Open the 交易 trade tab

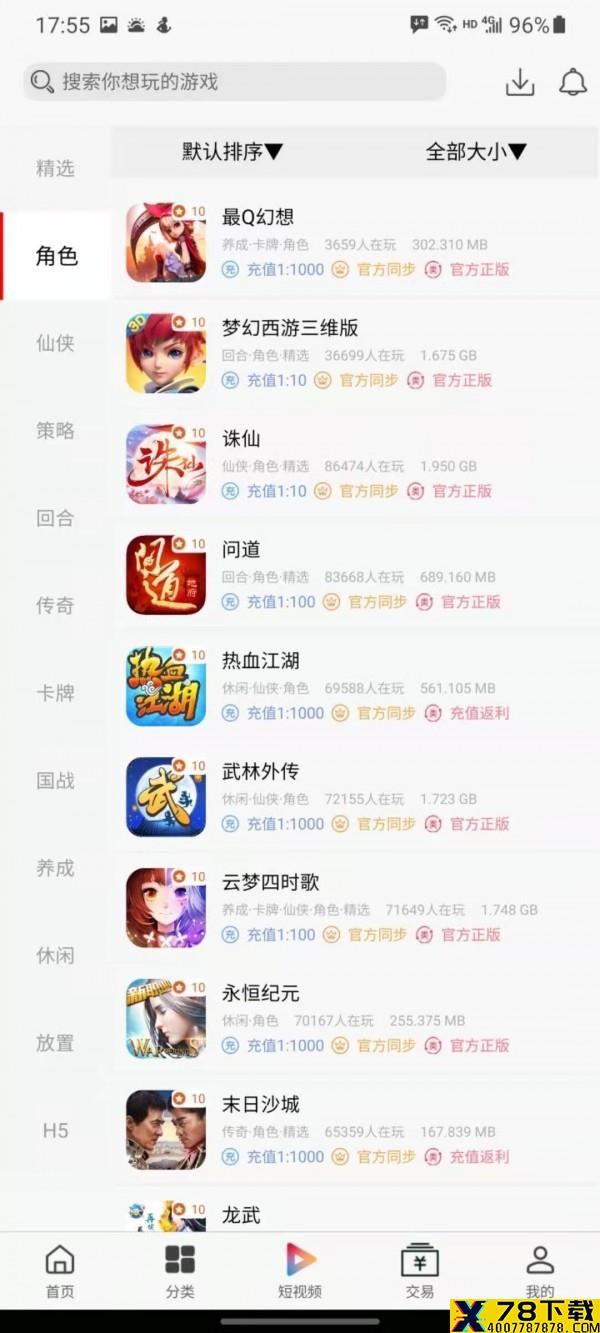click(420, 1271)
